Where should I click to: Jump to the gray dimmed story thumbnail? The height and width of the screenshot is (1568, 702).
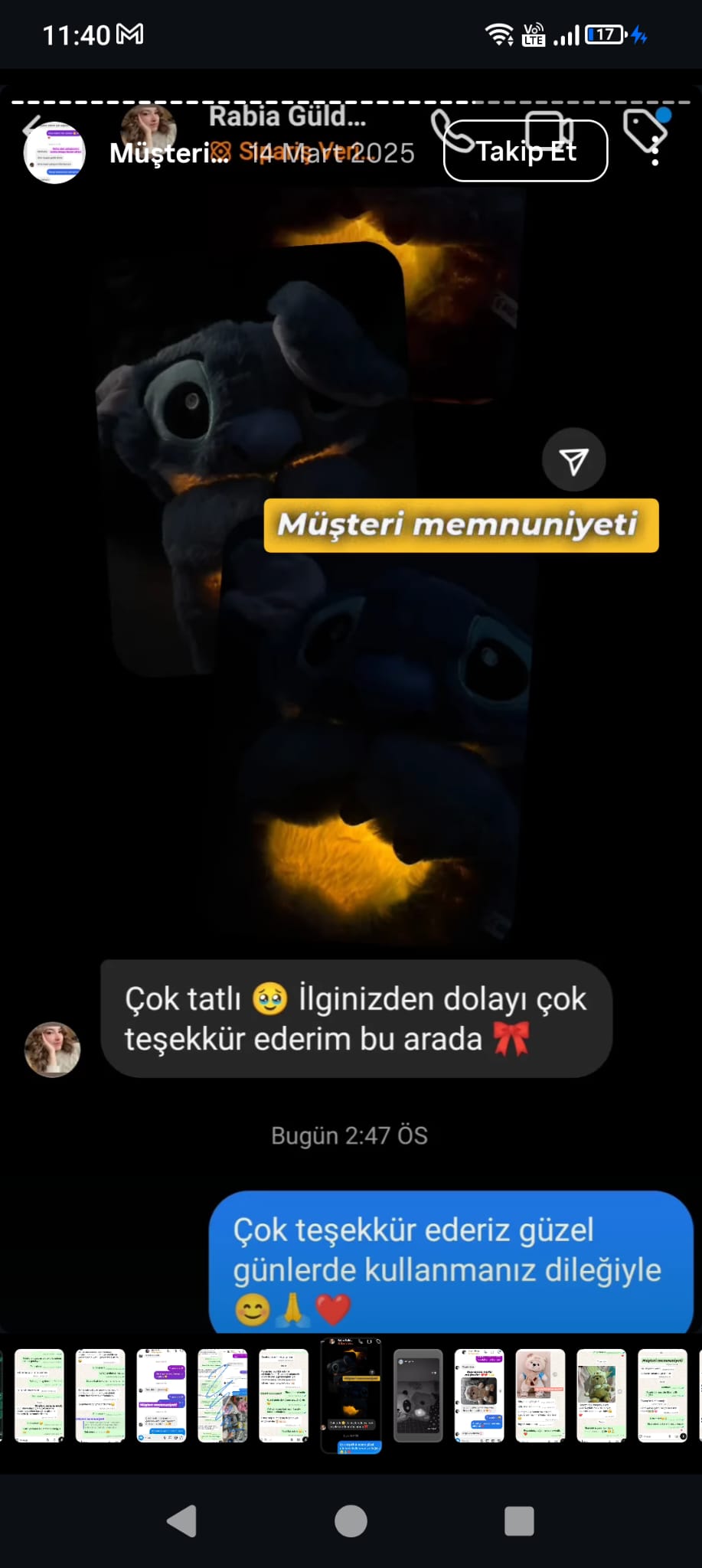coord(418,1396)
